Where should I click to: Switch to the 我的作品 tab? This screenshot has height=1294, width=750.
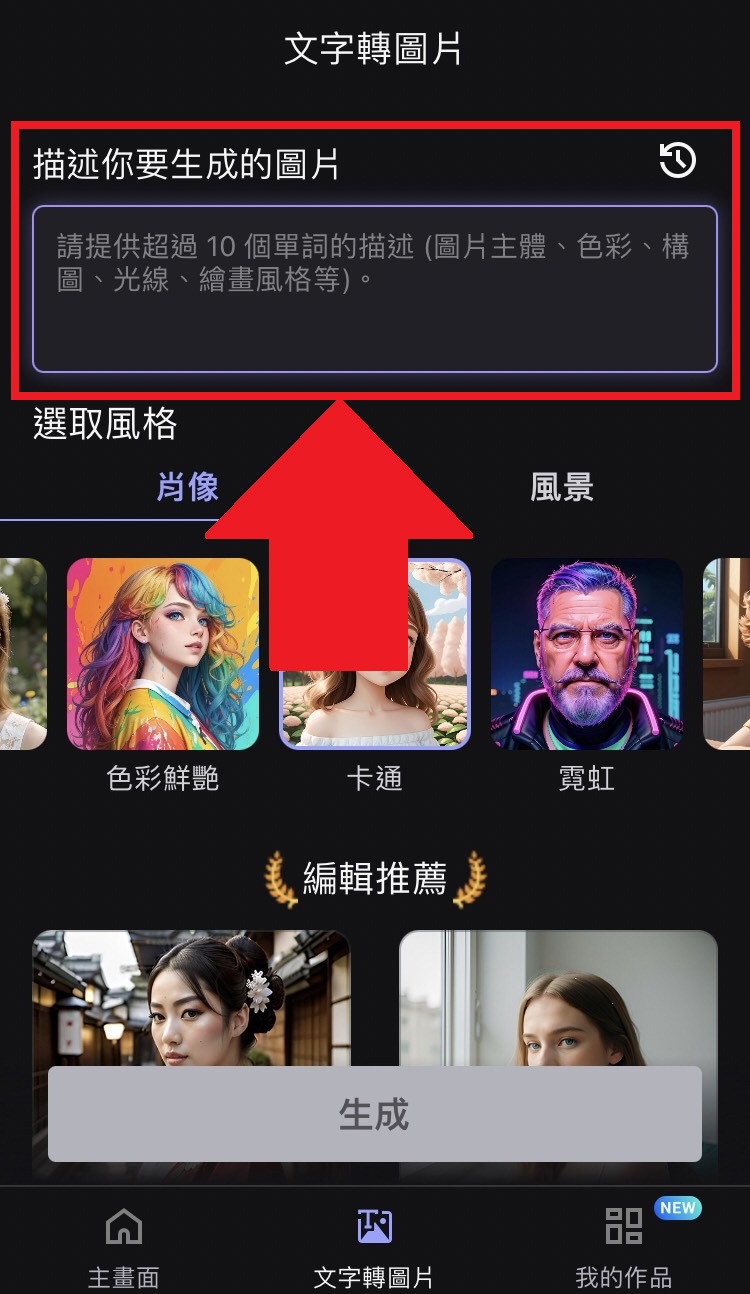click(624, 1244)
